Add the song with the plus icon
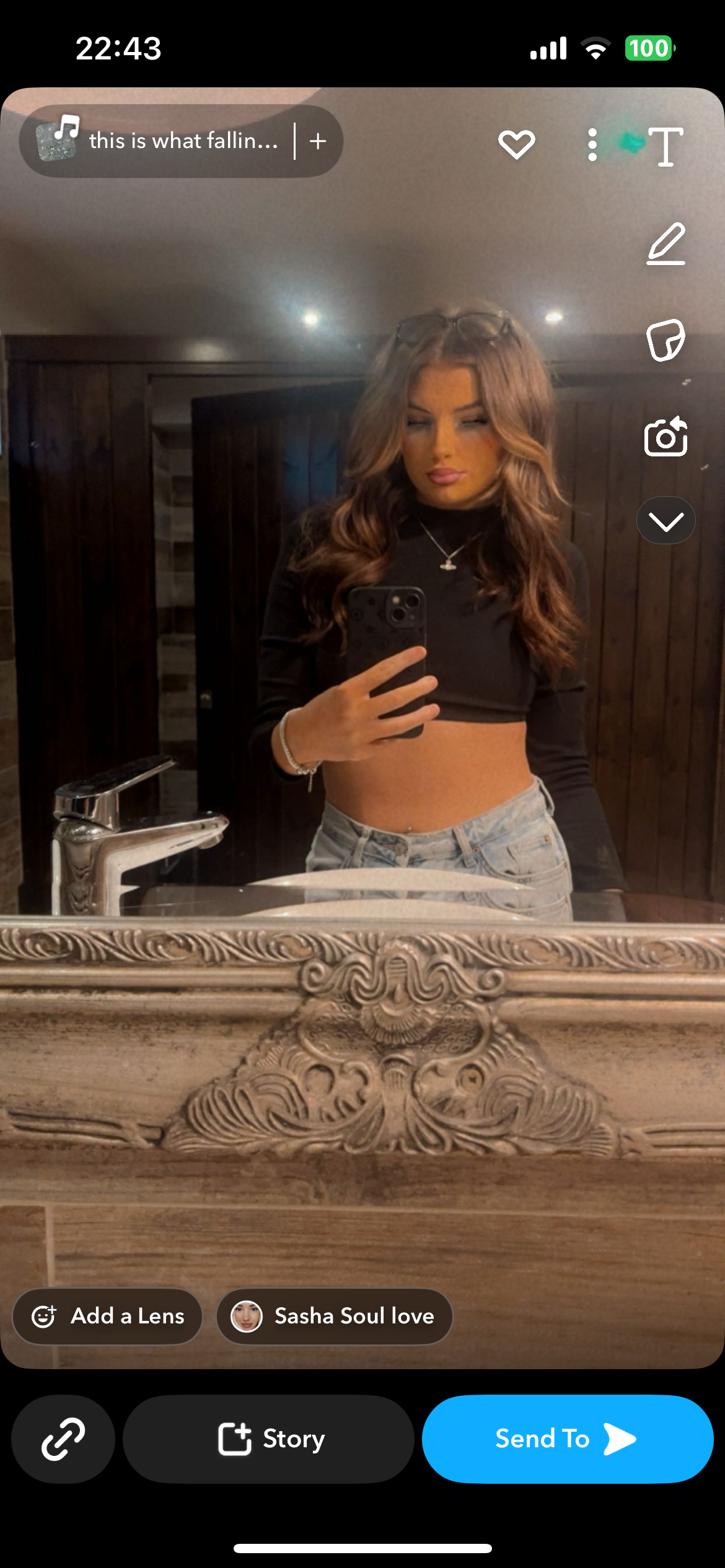 (x=318, y=141)
